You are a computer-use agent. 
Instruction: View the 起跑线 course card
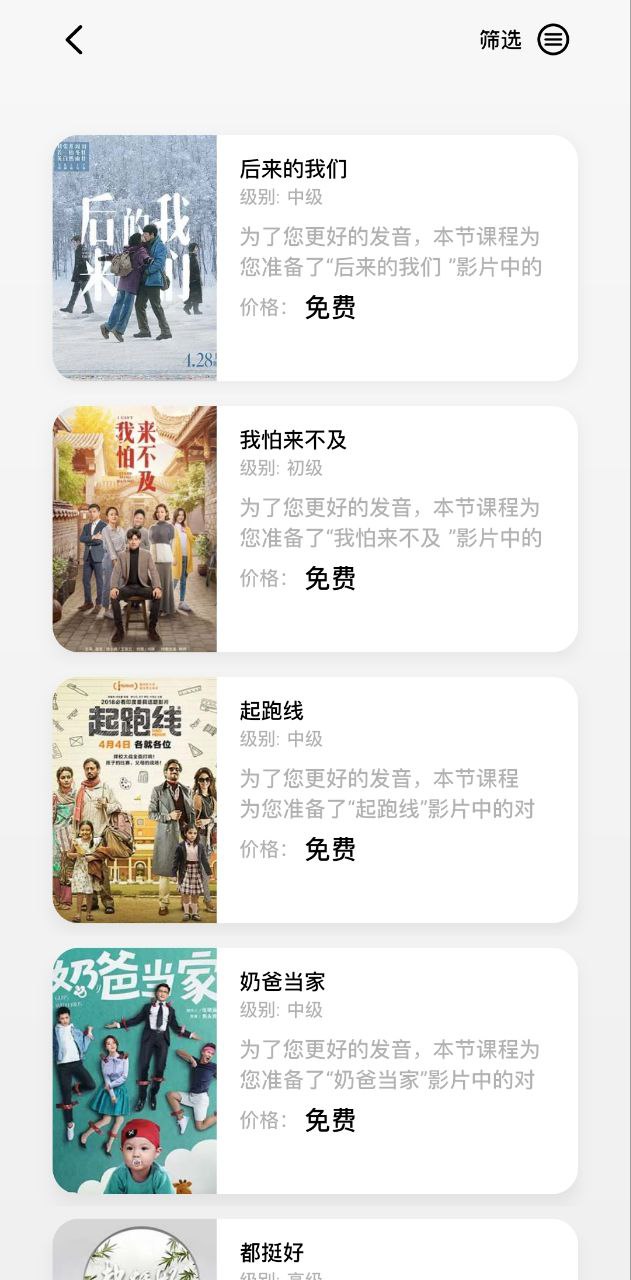(315, 800)
